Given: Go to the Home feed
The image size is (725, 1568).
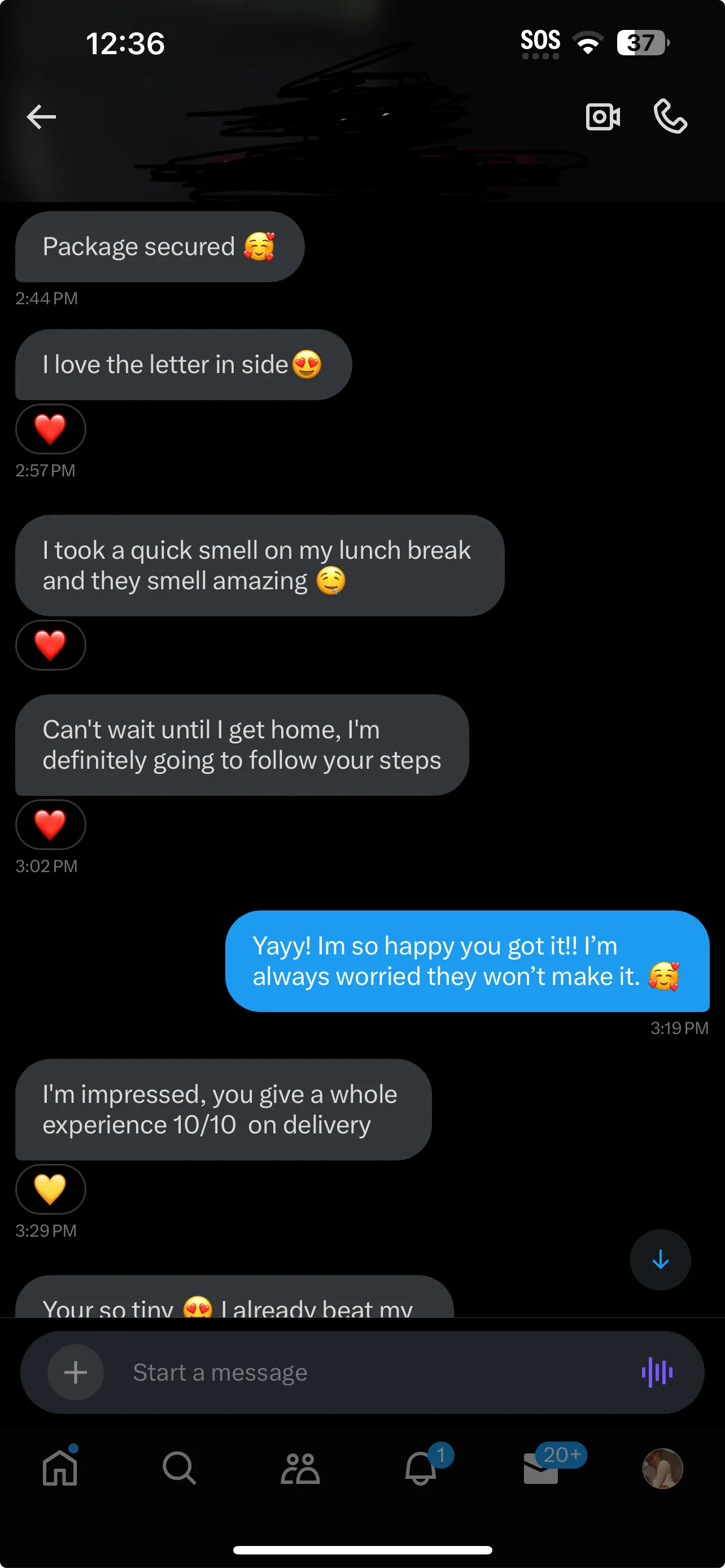Looking at the screenshot, I should (60, 1469).
